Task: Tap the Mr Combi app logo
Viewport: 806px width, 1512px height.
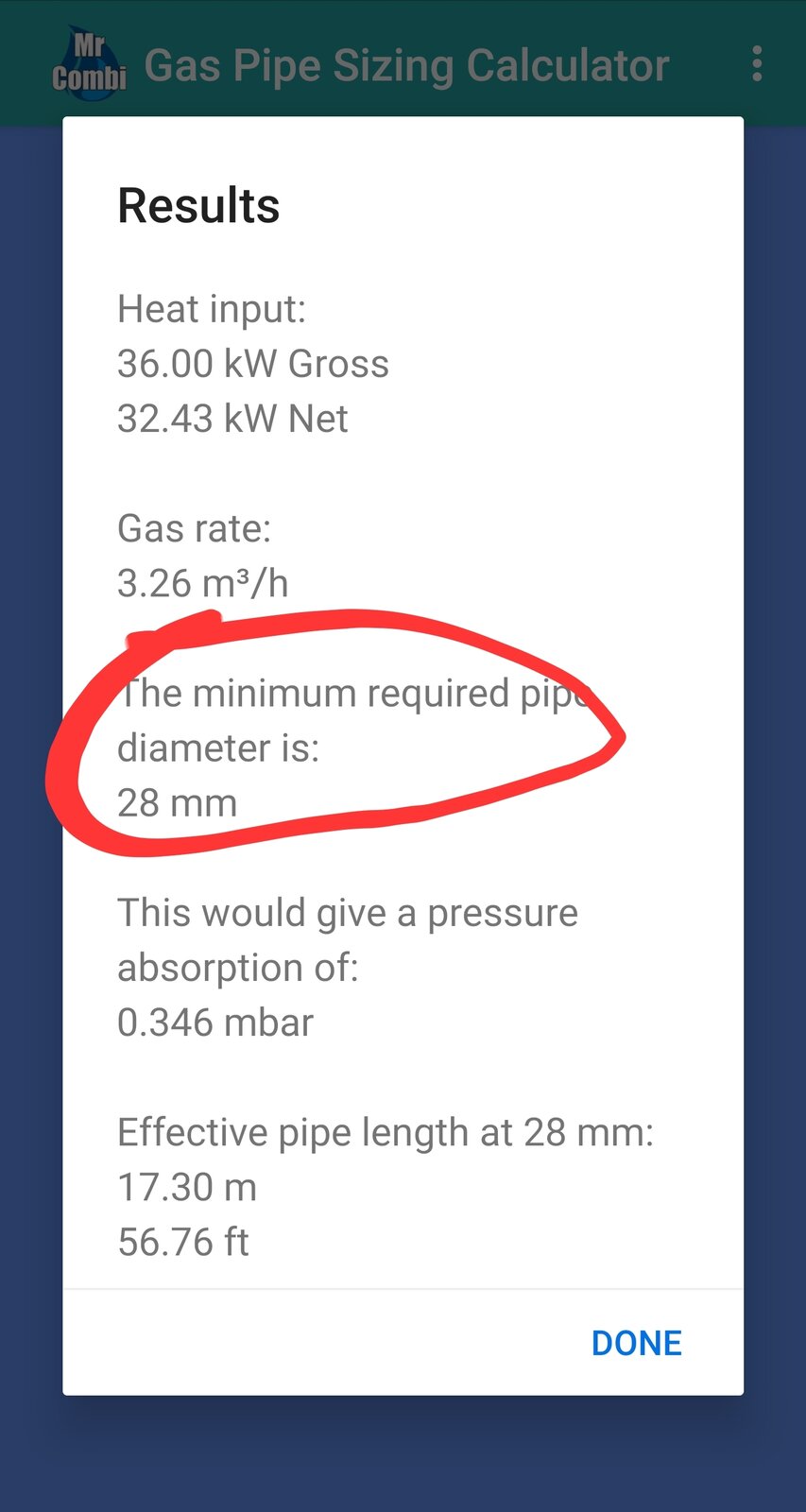Action: [x=92, y=62]
